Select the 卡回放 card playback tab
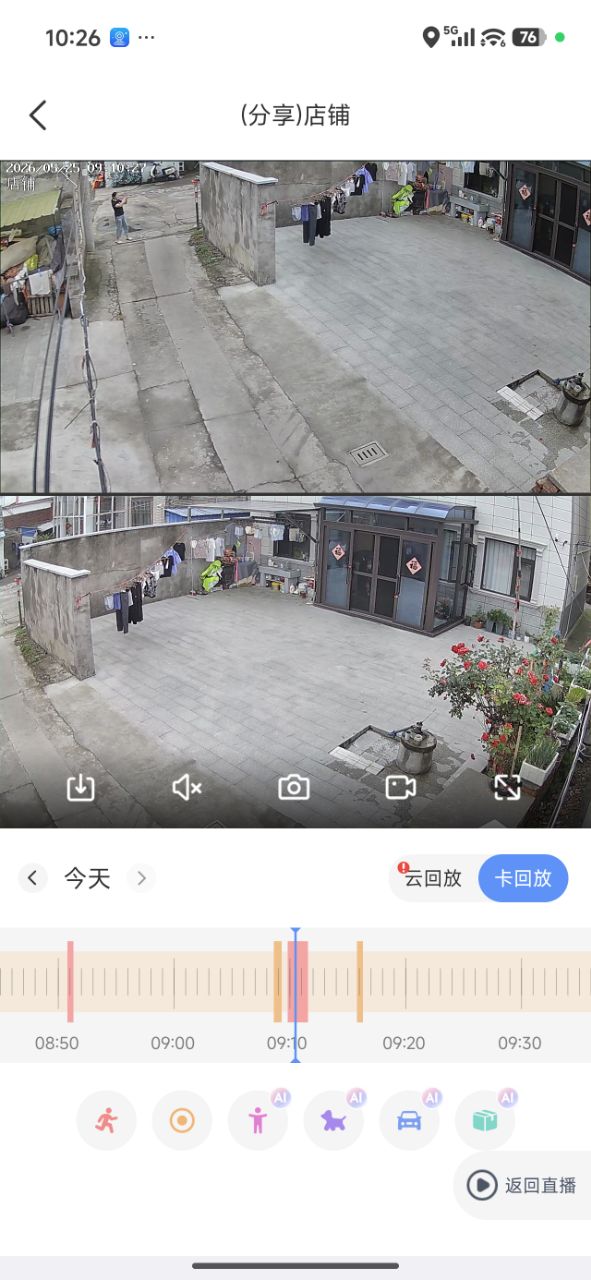The image size is (591, 1280). pos(523,878)
